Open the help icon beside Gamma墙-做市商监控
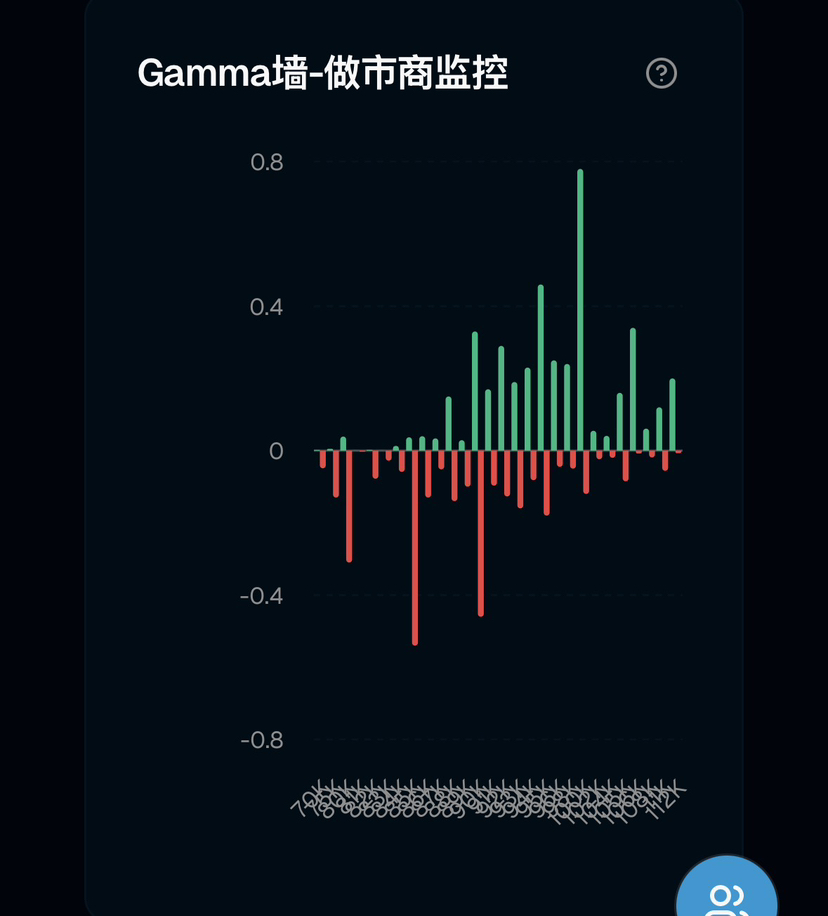Viewport: 828px width, 916px height. coord(662,73)
